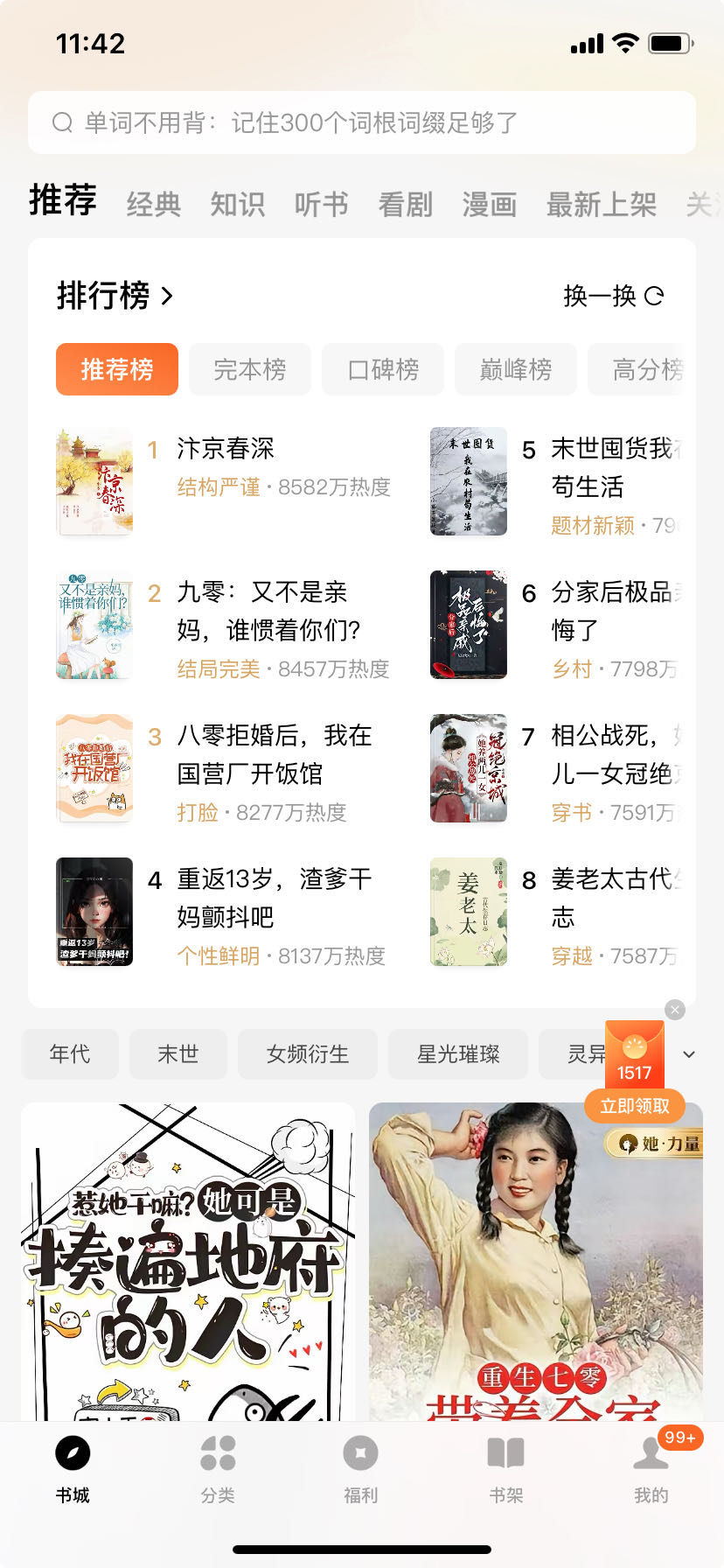Claim the reward via 立即领取

(635, 1106)
